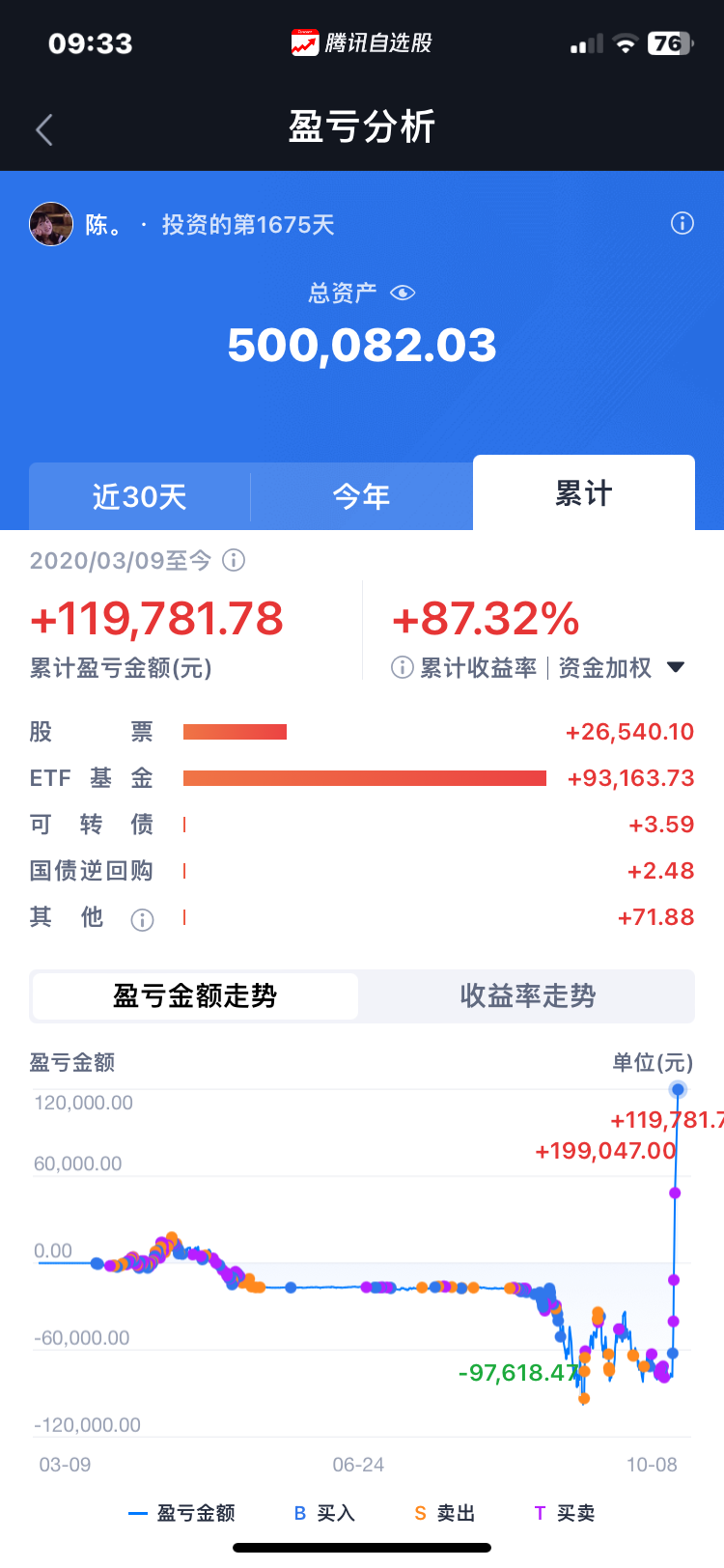724x1568 pixels.
Task: Open info icon beside 累计收益率
Action: click(x=403, y=668)
